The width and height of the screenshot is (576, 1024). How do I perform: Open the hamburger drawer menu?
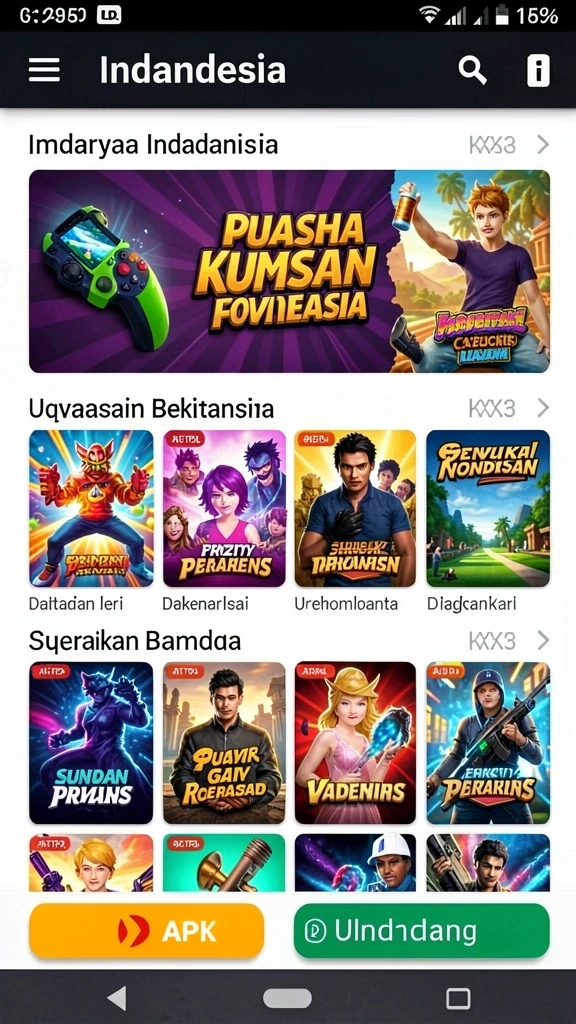(x=44, y=70)
